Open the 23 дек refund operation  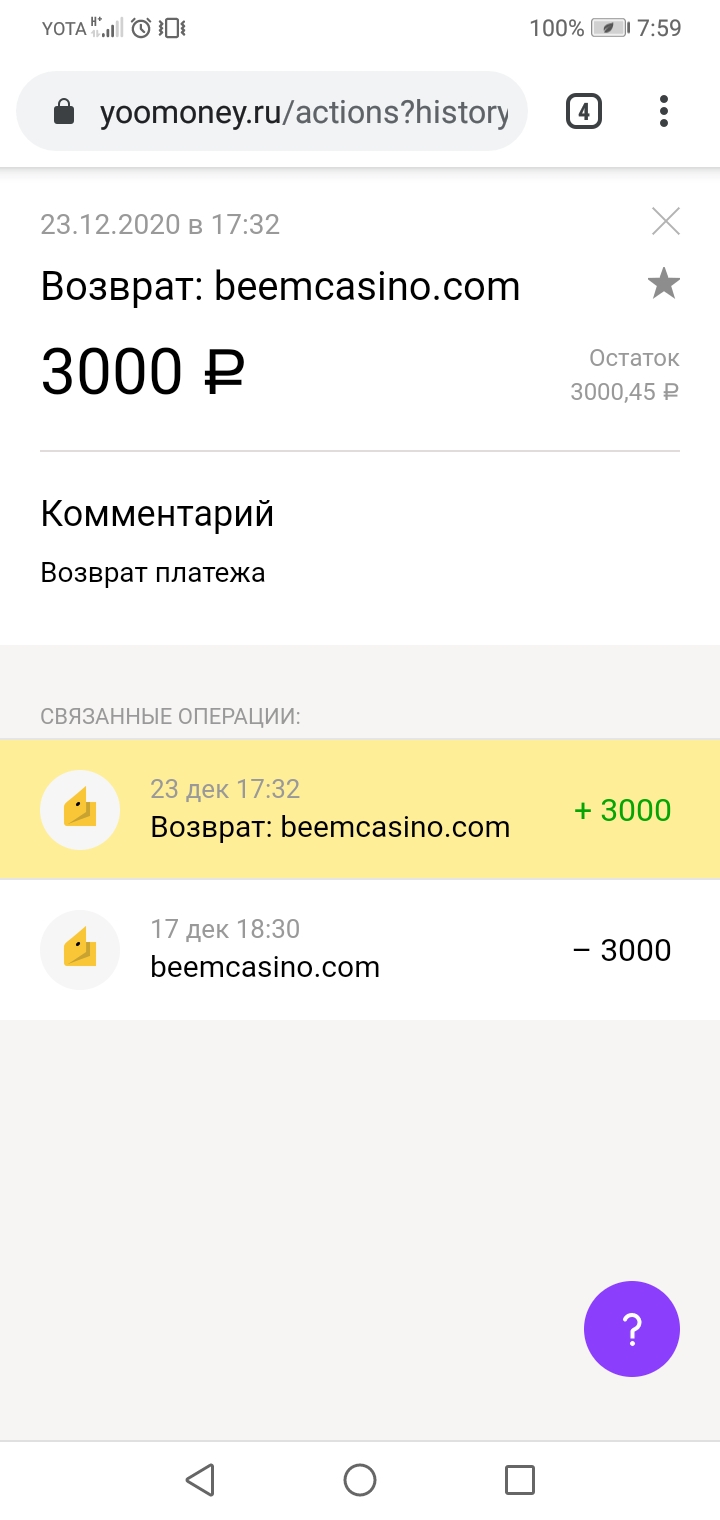360,809
